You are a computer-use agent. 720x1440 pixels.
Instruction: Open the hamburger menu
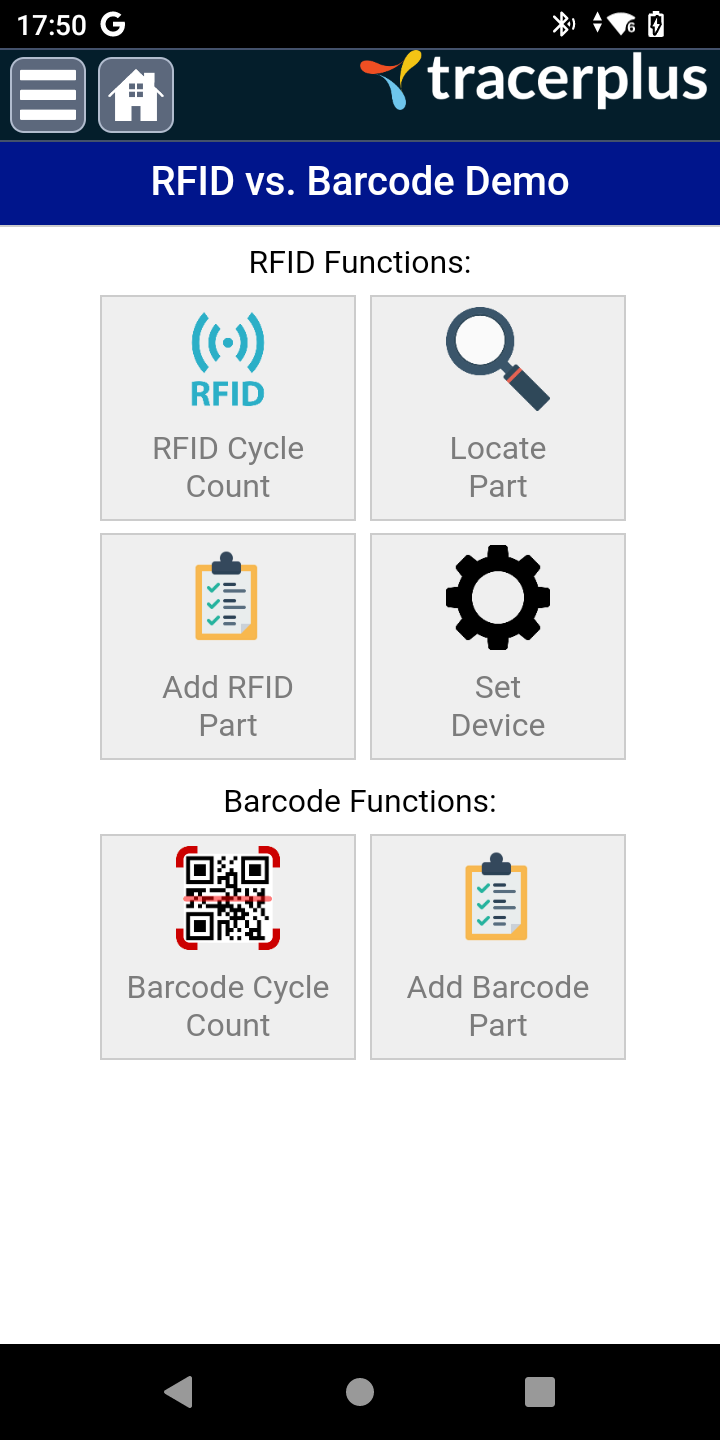coord(48,95)
